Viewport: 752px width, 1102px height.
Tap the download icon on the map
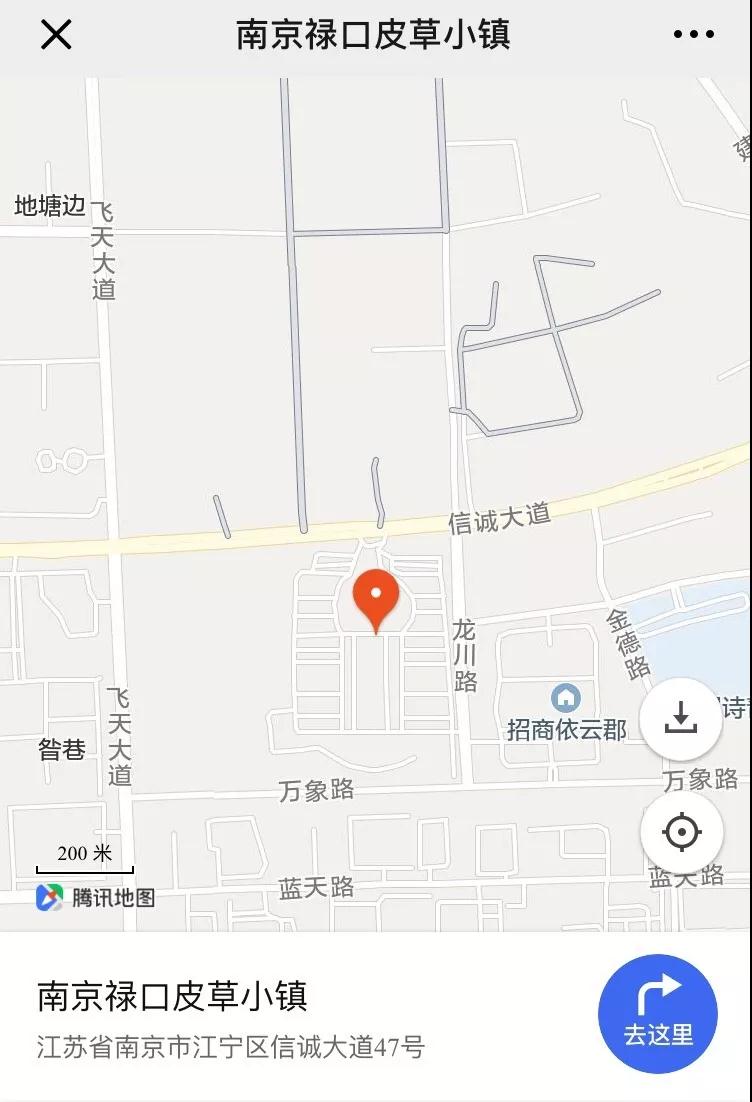pos(681,718)
